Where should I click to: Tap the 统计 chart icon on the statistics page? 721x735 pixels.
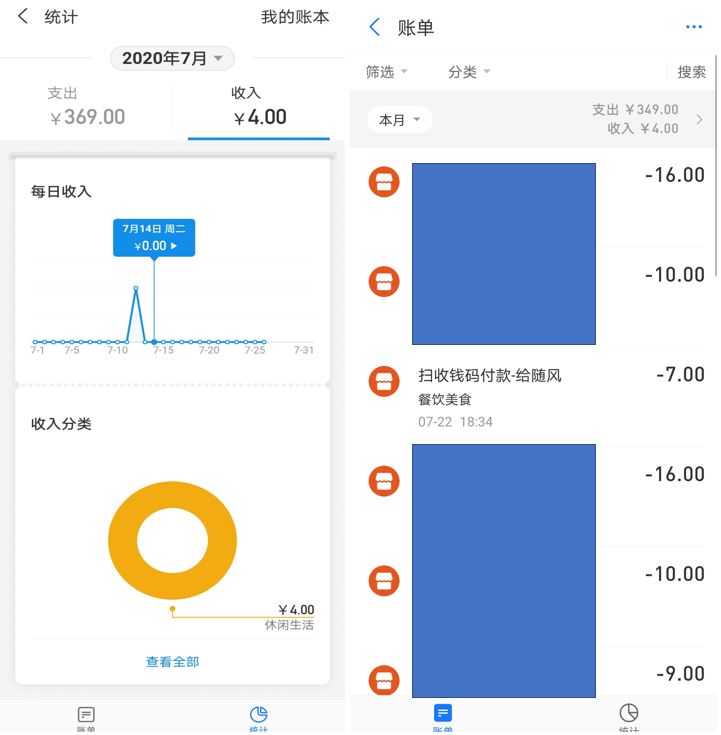tap(258, 715)
